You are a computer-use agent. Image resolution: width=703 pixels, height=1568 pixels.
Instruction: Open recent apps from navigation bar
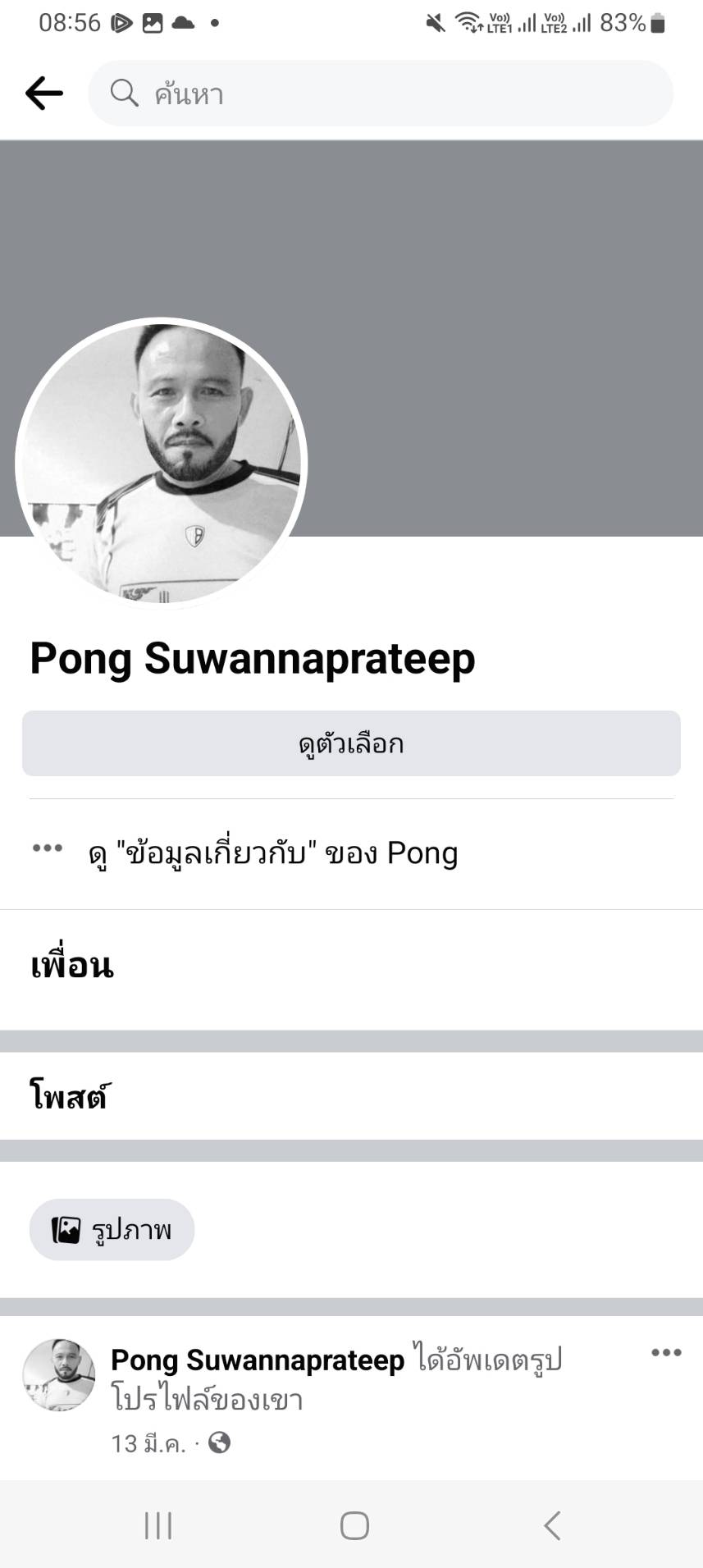tap(158, 1526)
